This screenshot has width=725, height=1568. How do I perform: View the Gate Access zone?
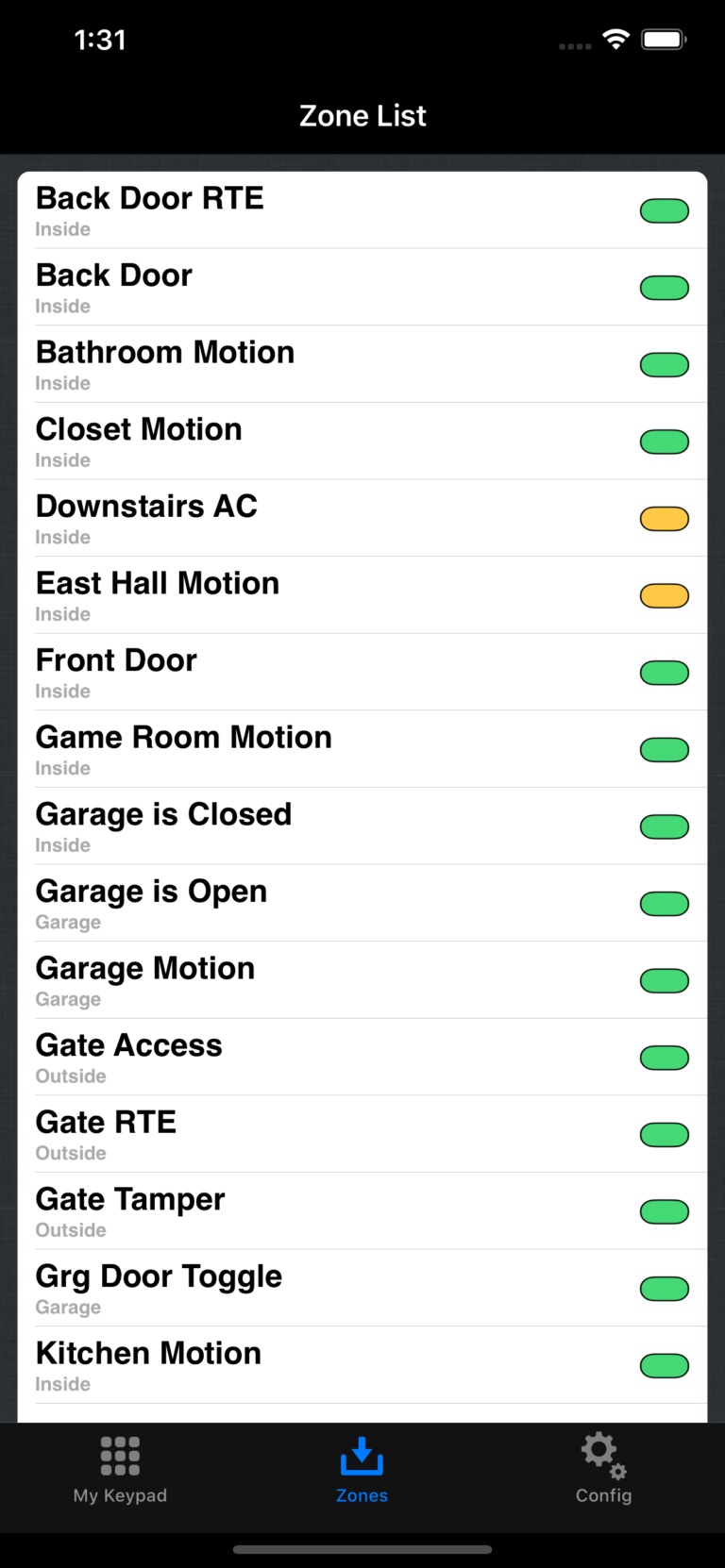pyautogui.click(x=362, y=1058)
